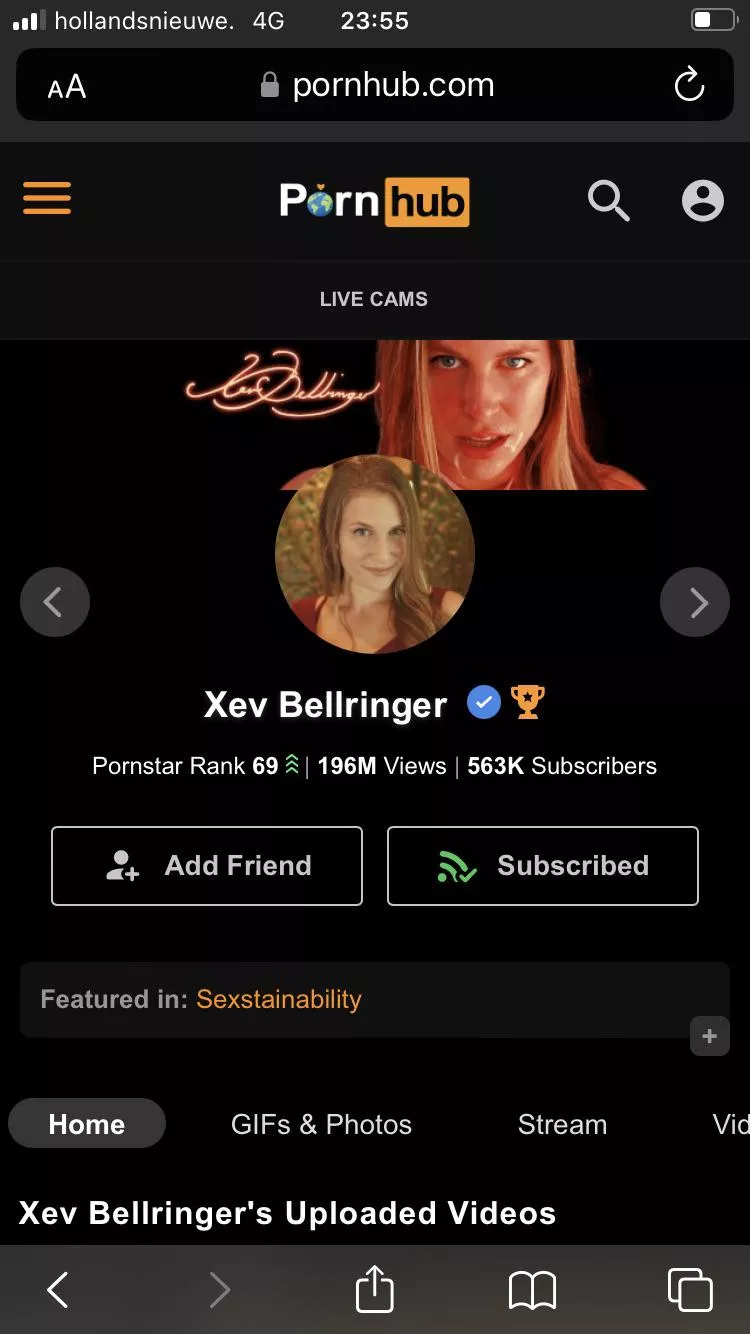Tap the Add Friend button
This screenshot has height=1334, width=750.
(x=207, y=866)
